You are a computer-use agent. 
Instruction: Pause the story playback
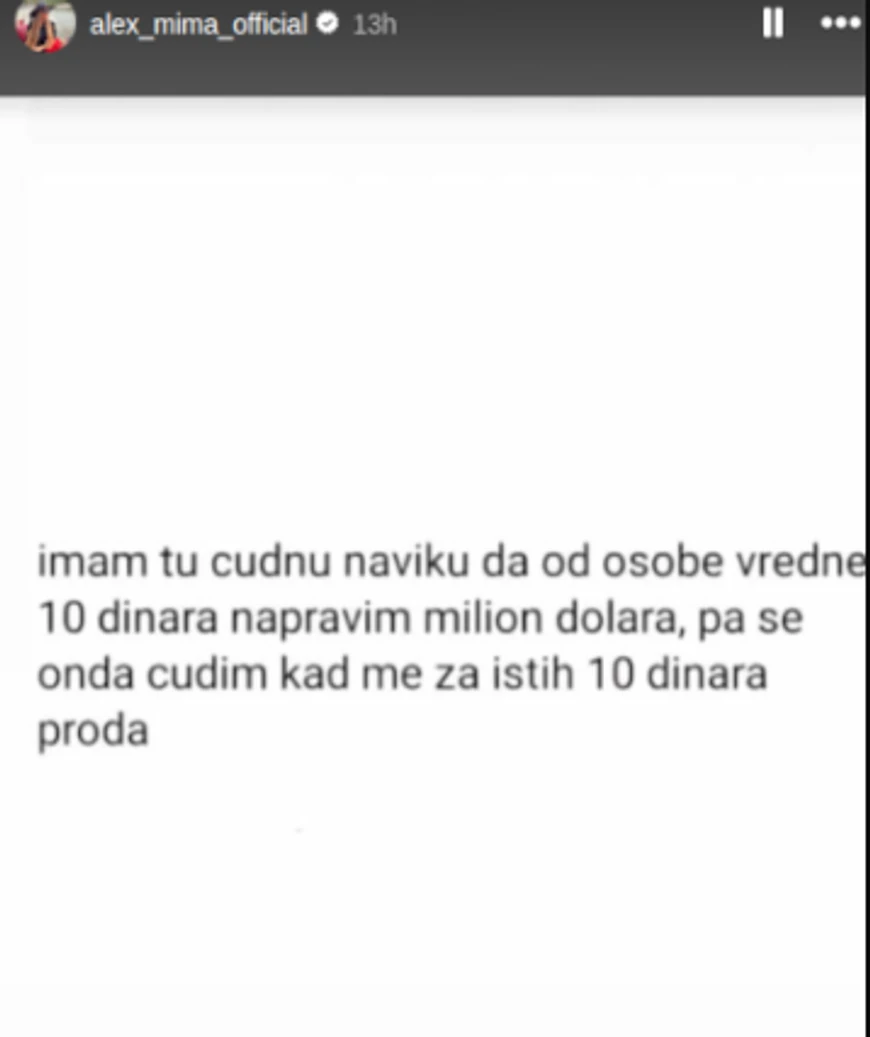[x=772, y=24]
